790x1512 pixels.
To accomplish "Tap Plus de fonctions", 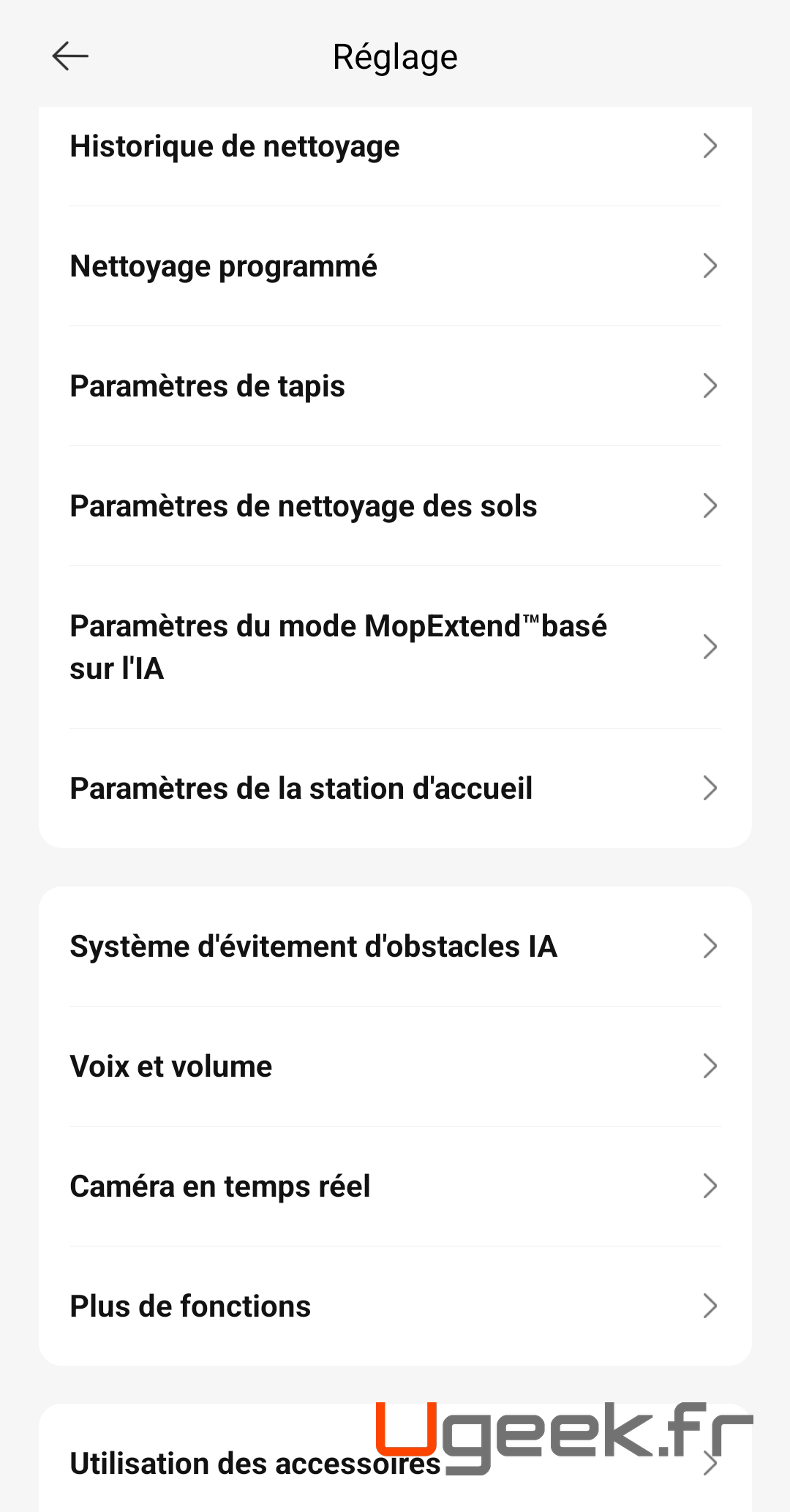I will [x=395, y=1306].
